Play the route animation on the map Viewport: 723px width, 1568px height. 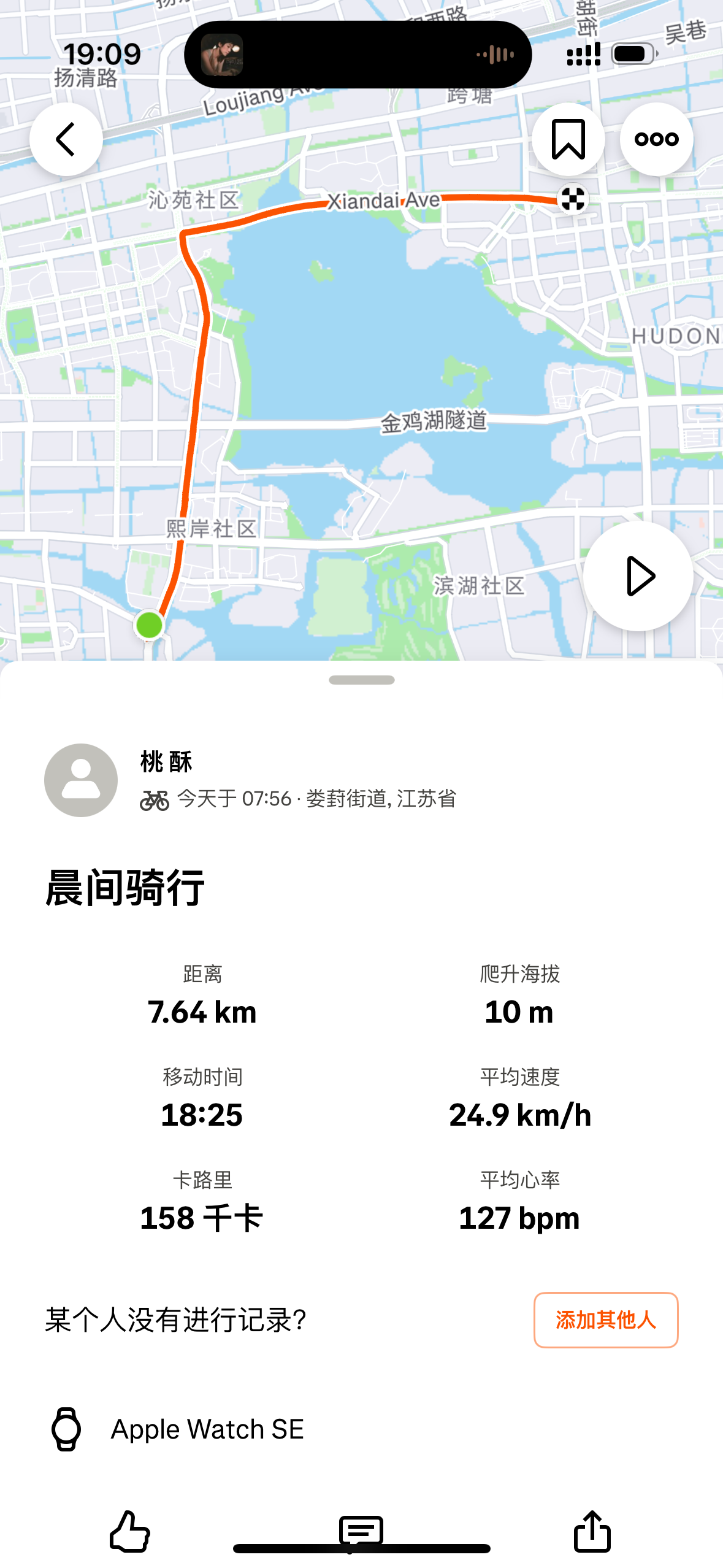point(638,576)
